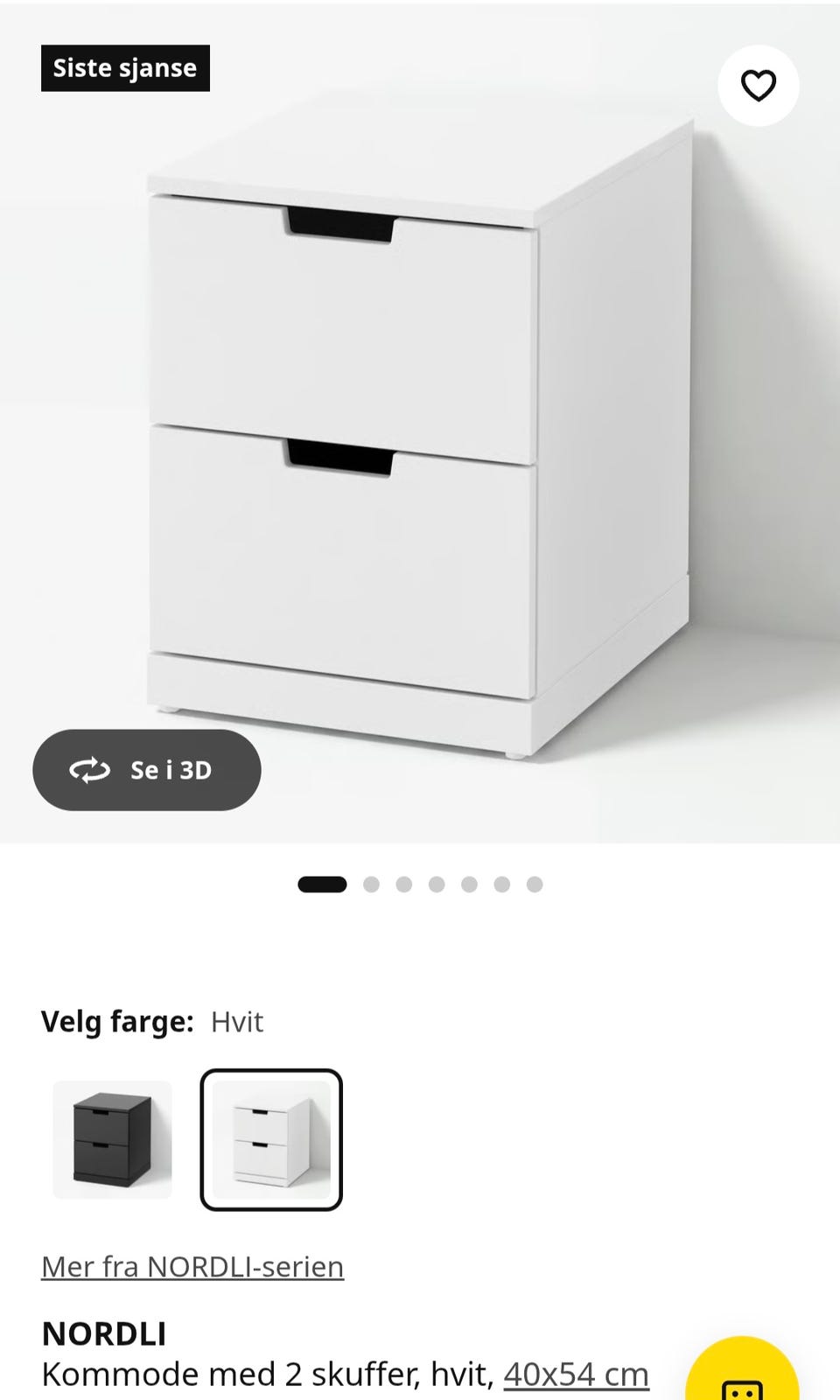View the product in 3D
This screenshot has height=1400, width=840.
pos(147,770)
